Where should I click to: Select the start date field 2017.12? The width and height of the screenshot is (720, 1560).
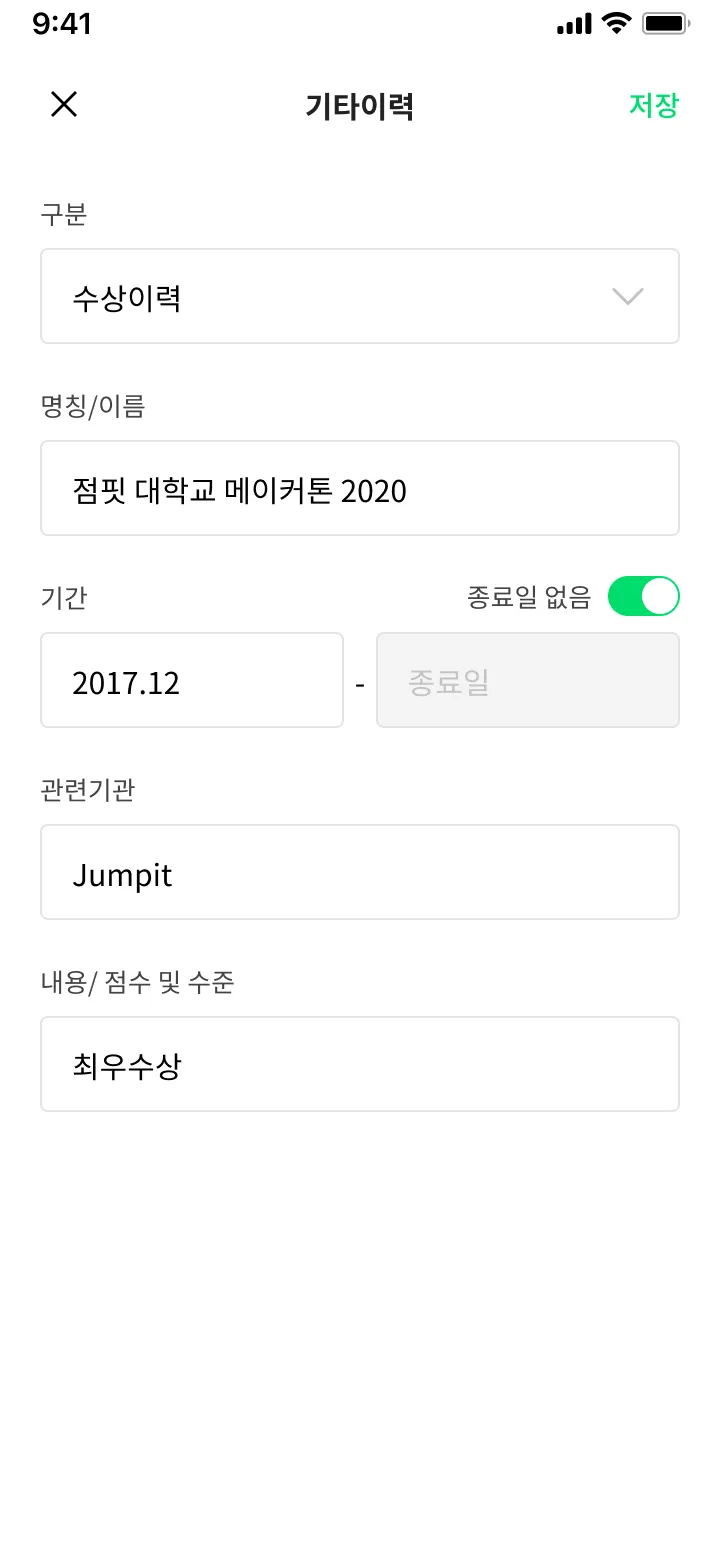[192, 680]
